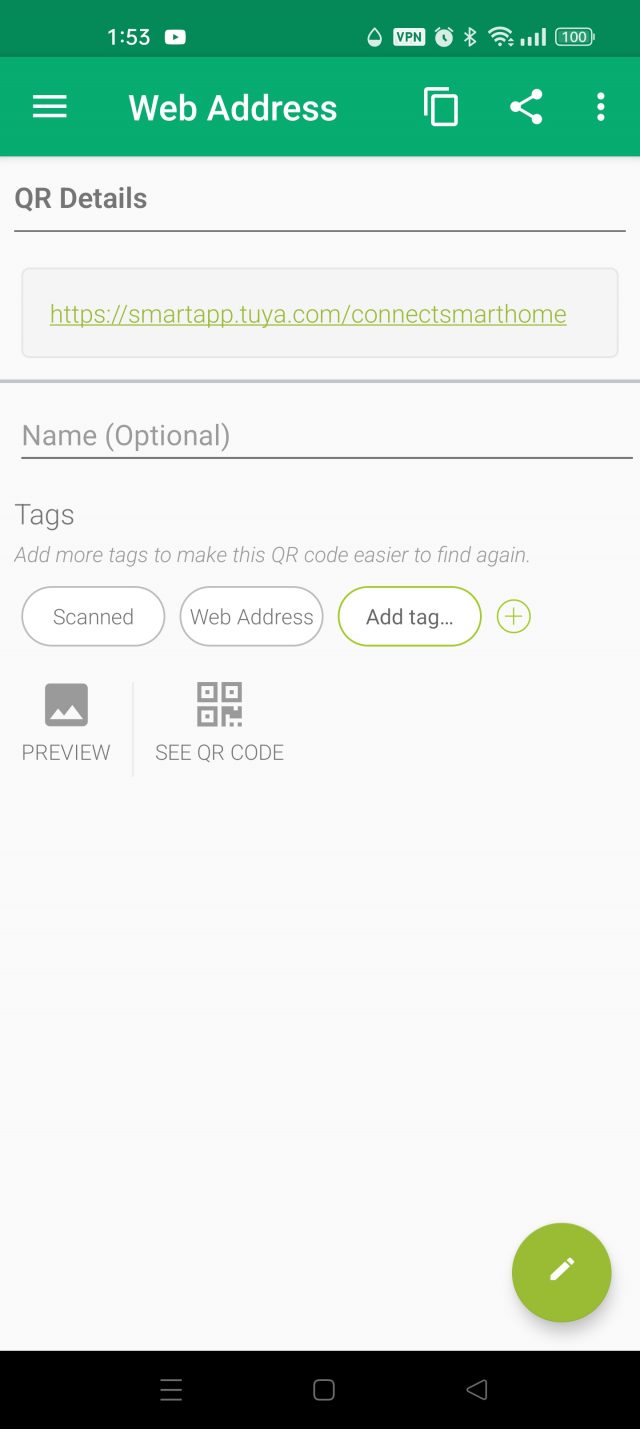The height and width of the screenshot is (1429, 640).
Task: Copy the web address to clipboard
Action: point(440,107)
